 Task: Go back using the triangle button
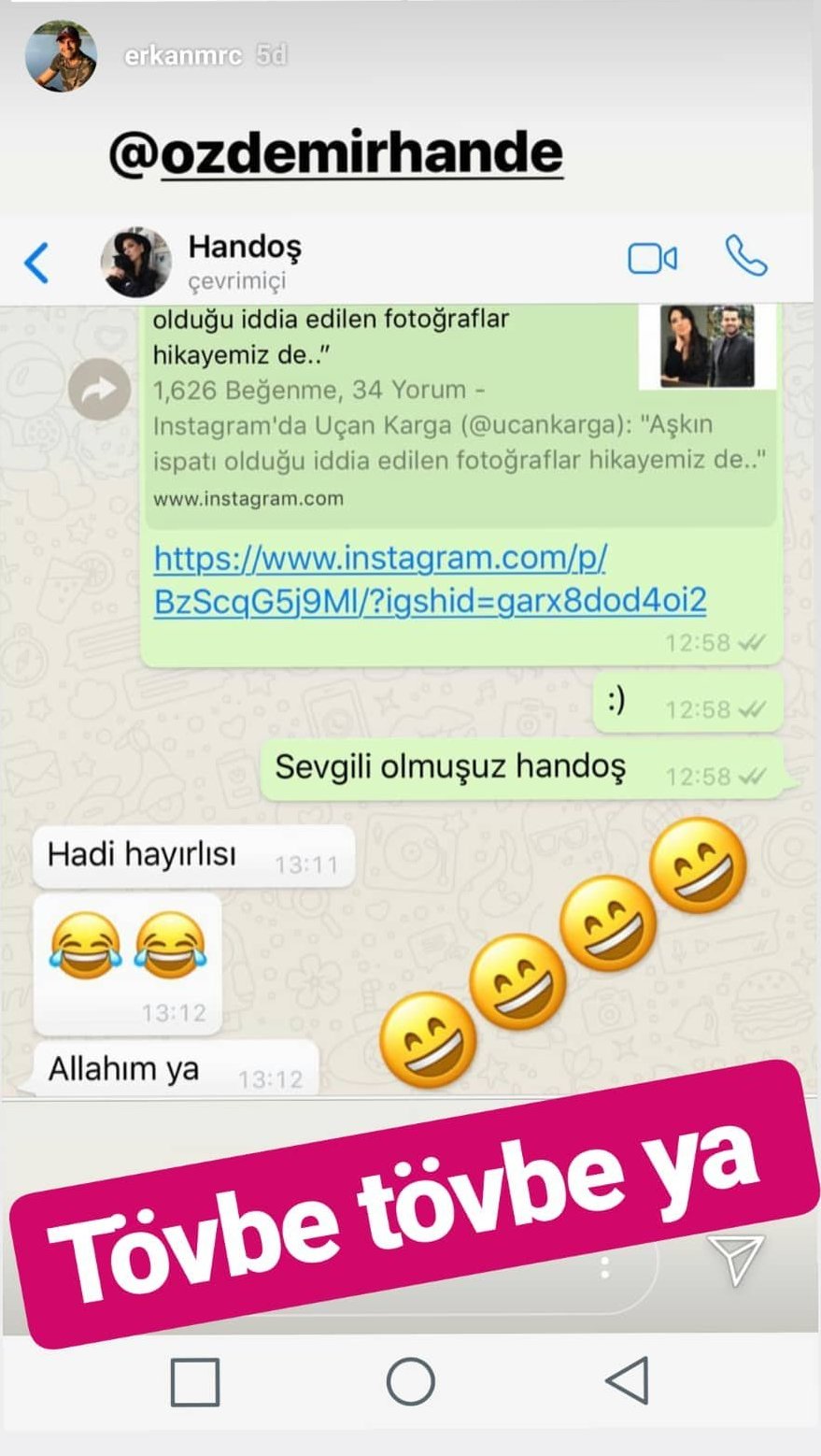click(627, 1381)
